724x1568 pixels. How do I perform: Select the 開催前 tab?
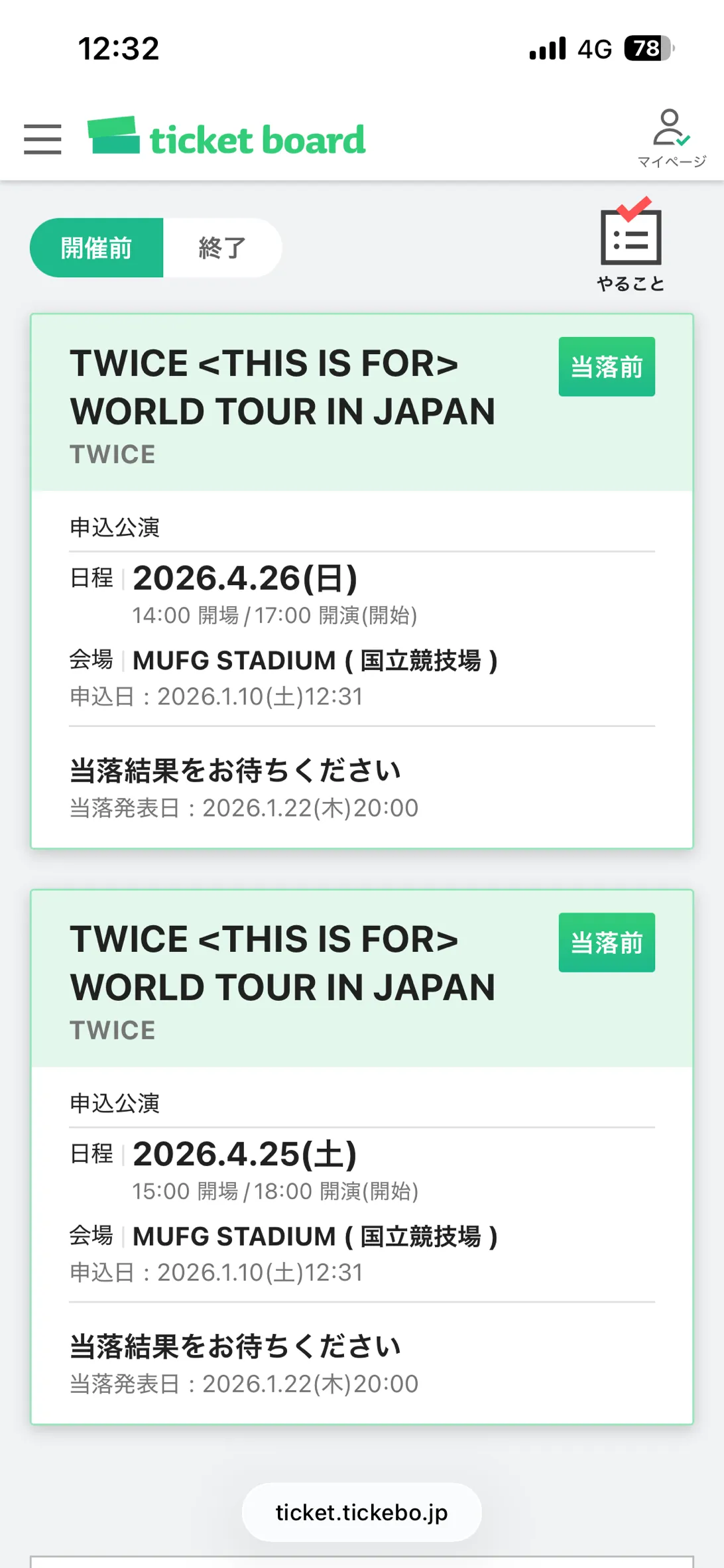(x=97, y=248)
